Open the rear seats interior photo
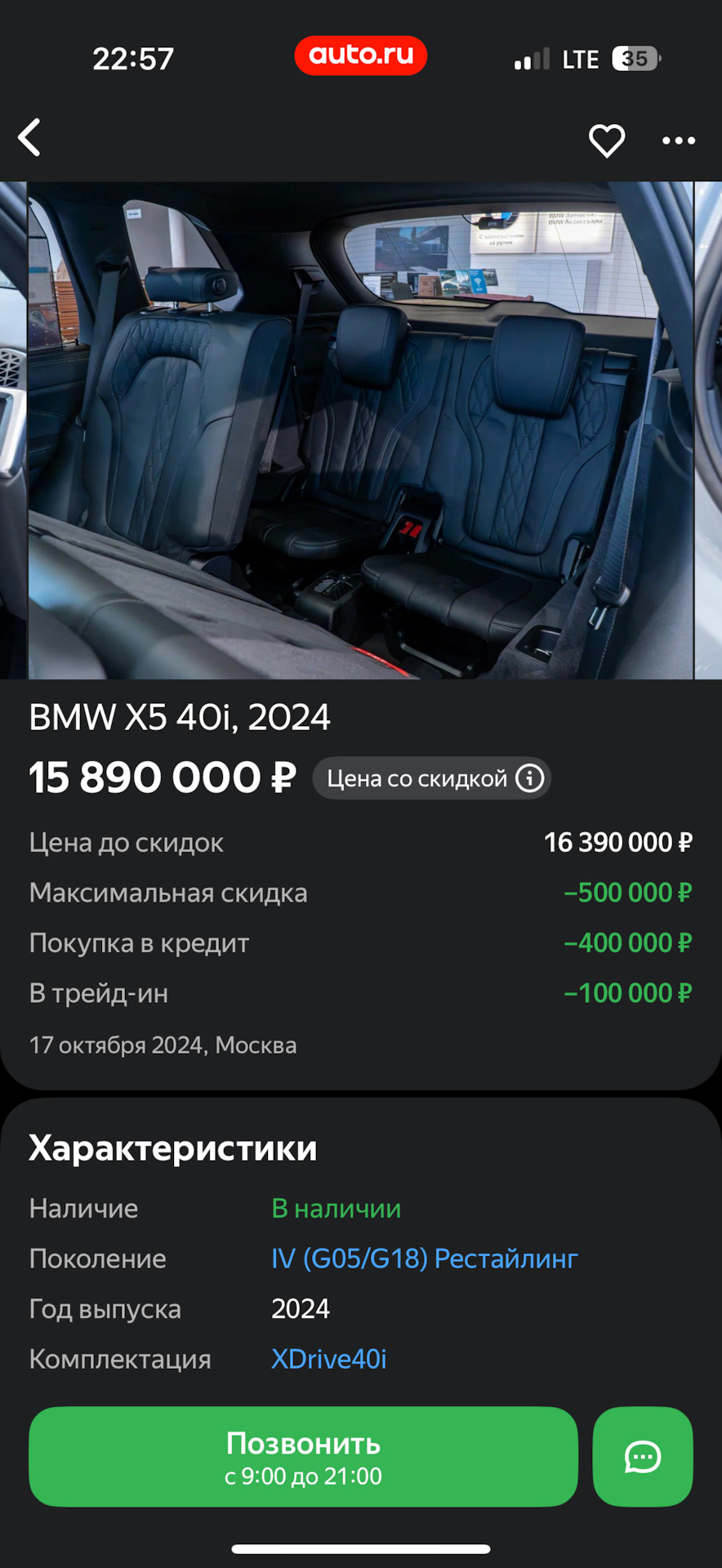Viewport: 722px width, 1568px height. [x=361, y=430]
